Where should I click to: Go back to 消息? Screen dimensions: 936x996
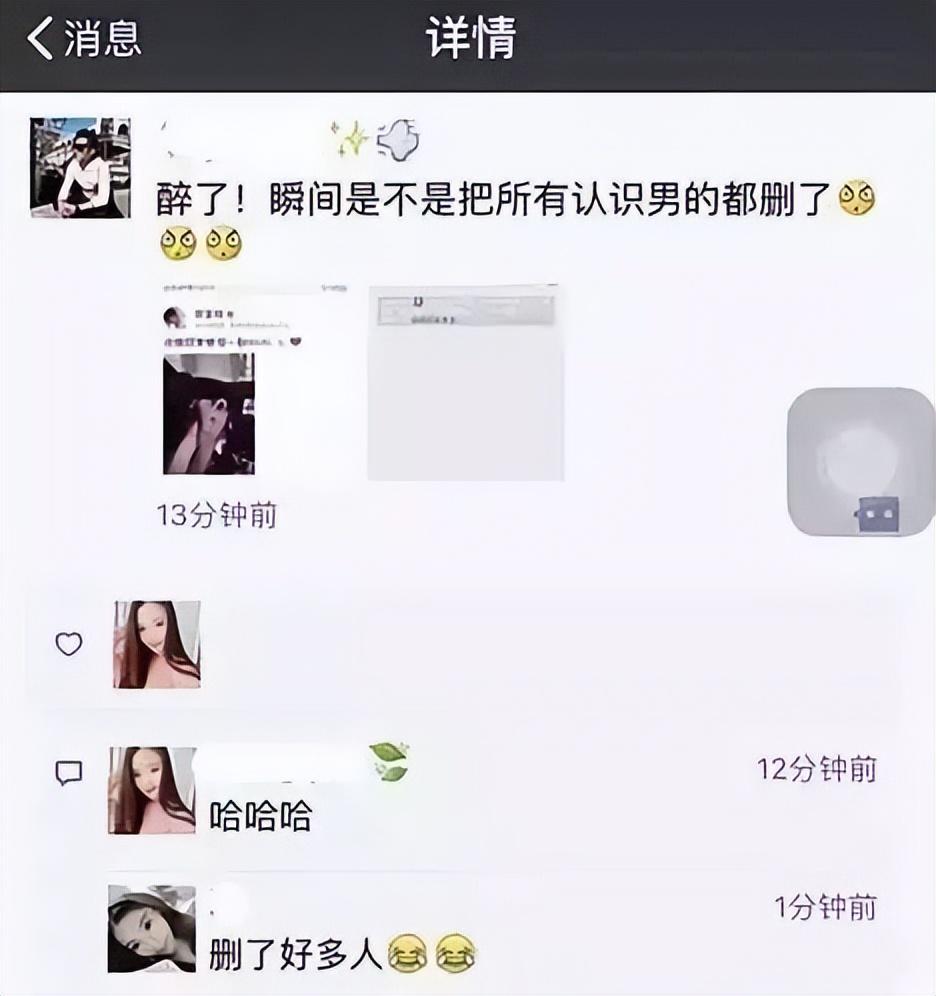84,40
